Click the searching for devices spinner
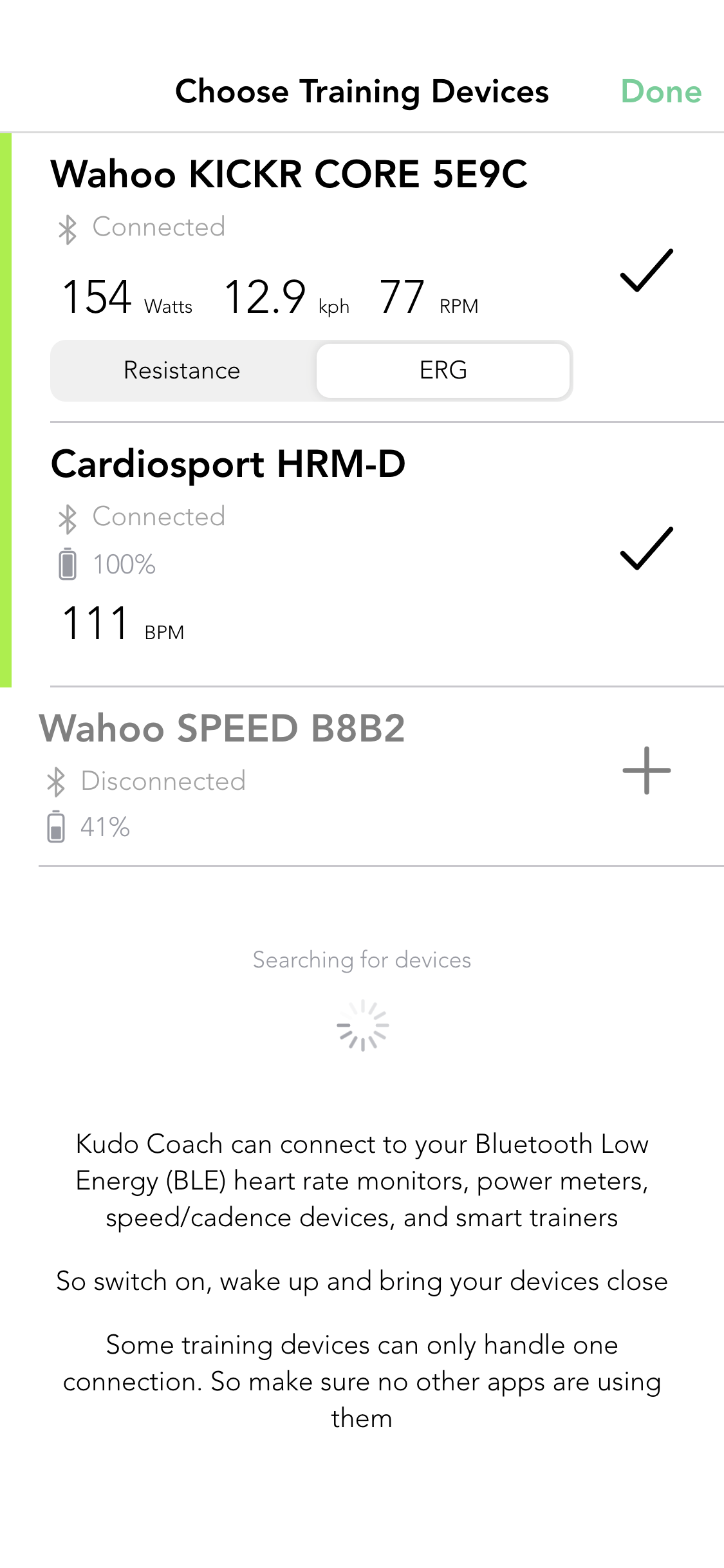This screenshot has width=724, height=1568. (362, 1025)
